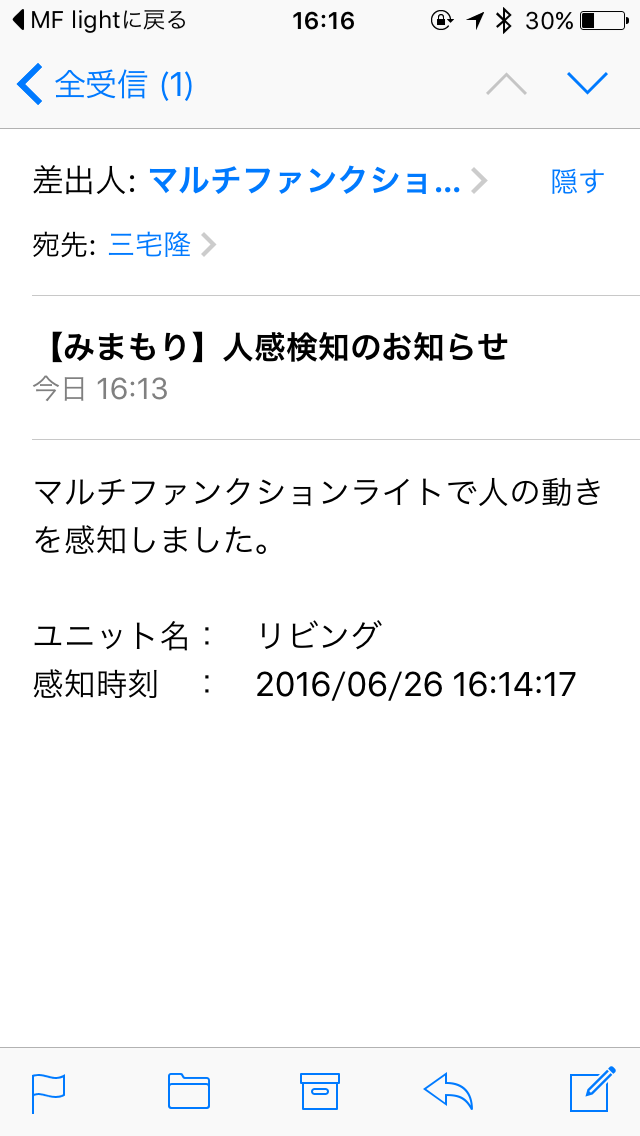Show the next message with down arrow

[x=587, y=84]
